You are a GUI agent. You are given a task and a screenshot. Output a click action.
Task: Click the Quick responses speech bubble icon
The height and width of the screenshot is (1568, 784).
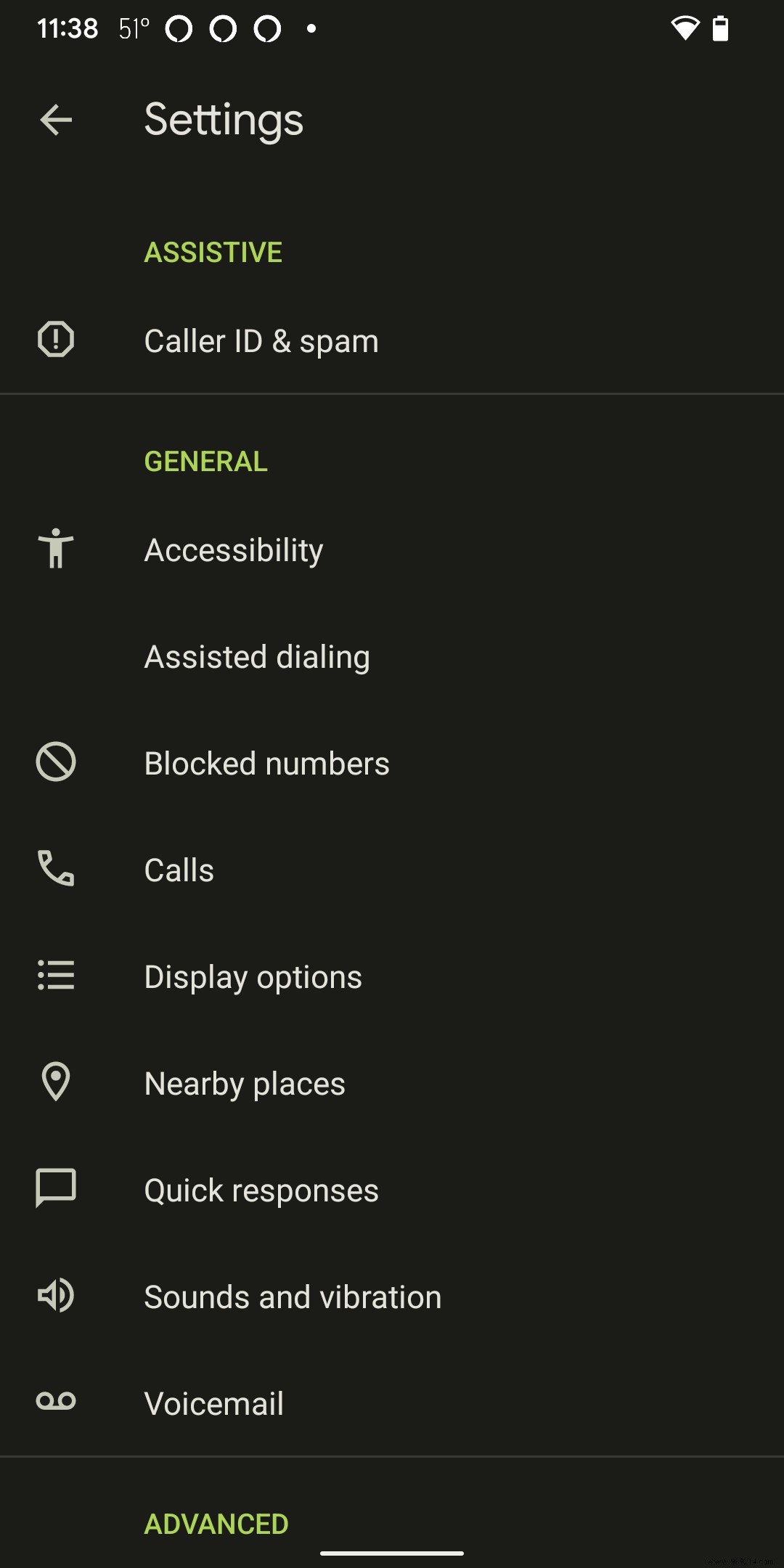click(56, 1190)
